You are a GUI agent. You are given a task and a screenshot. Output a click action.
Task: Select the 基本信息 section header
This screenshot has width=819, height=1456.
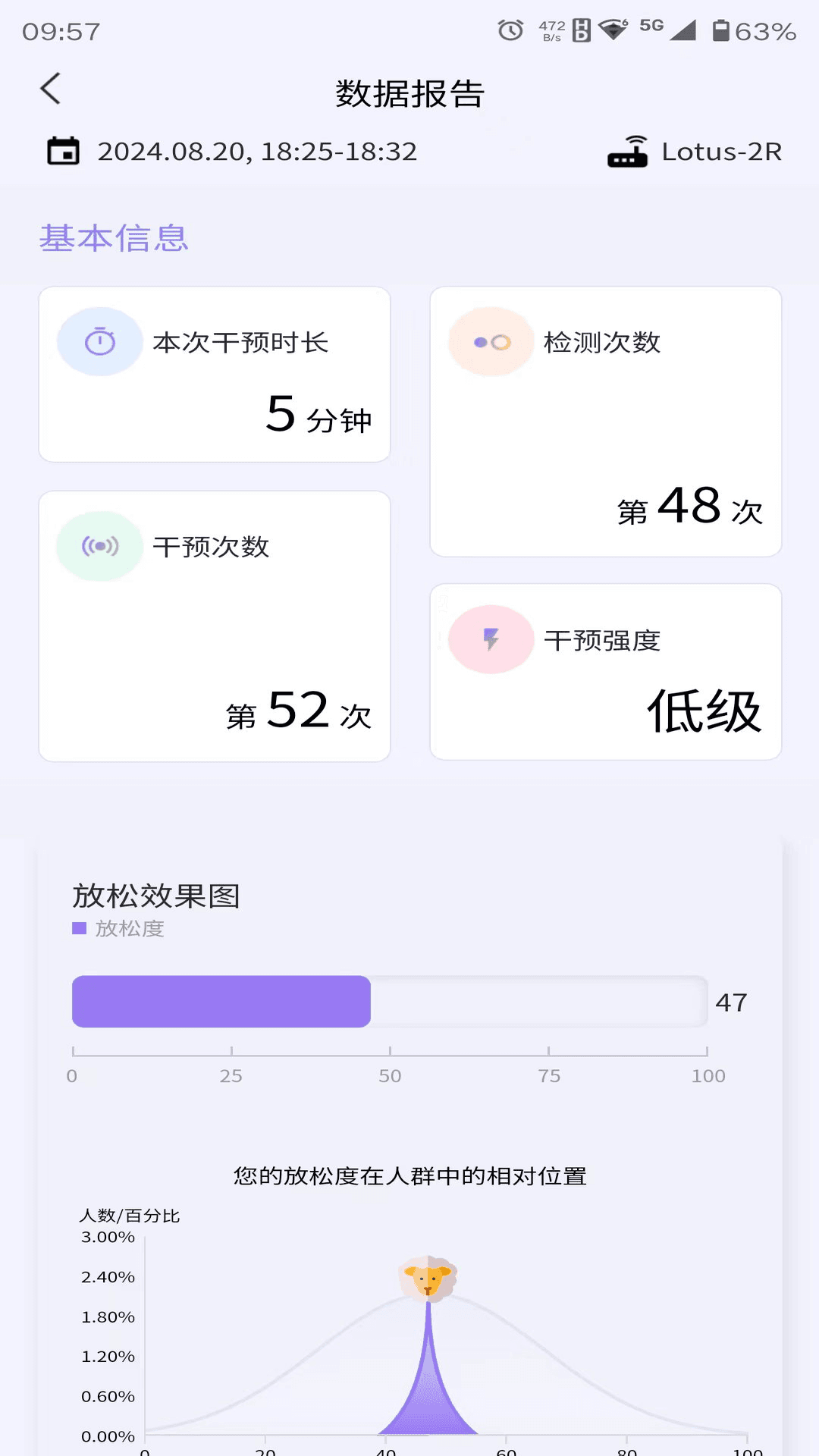[x=115, y=238]
